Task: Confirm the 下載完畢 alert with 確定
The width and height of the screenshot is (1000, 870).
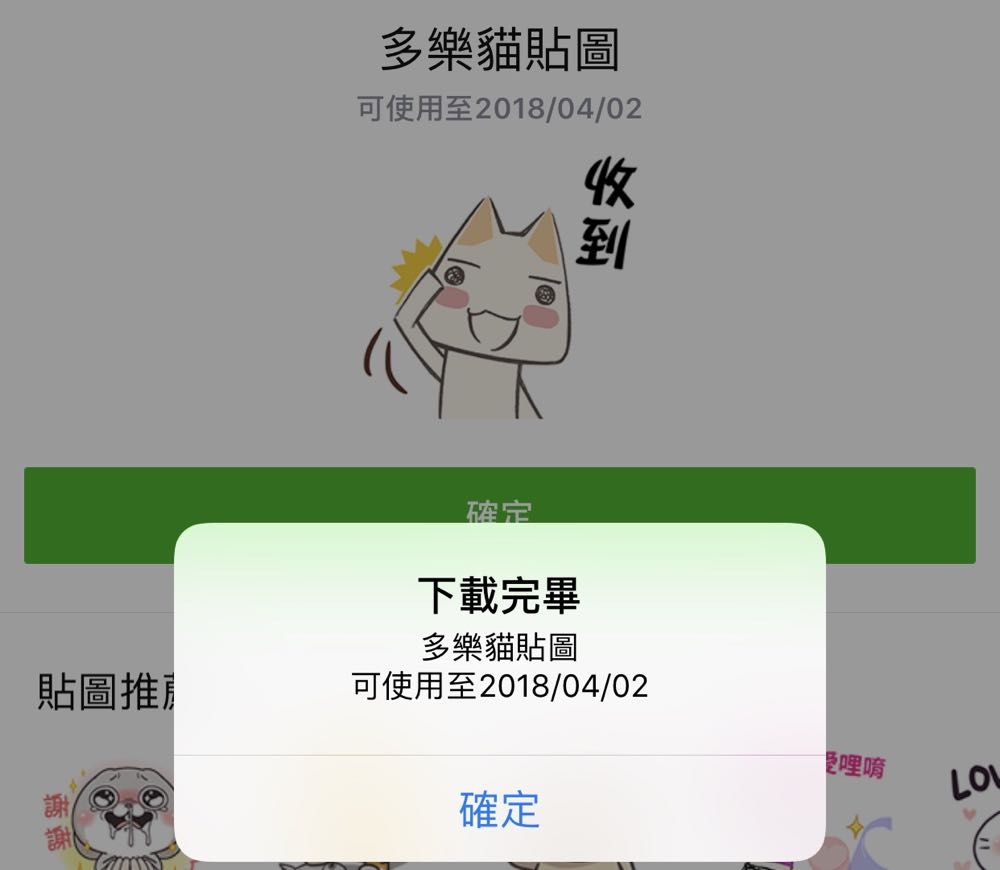Action: [499, 809]
